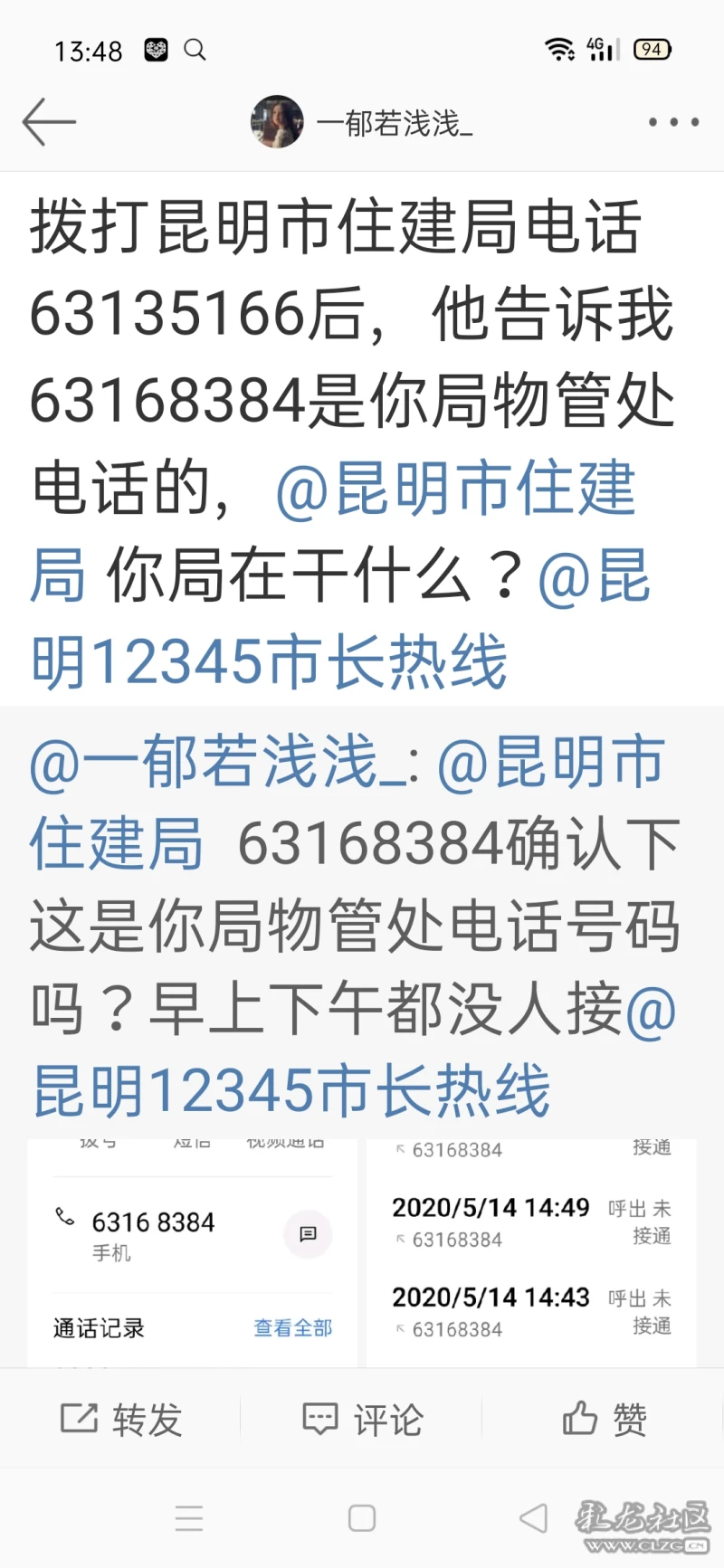This screenshot has width=724, height=1568.
Task: Open recent apps from navigation bar
Action: point(189,1518)
